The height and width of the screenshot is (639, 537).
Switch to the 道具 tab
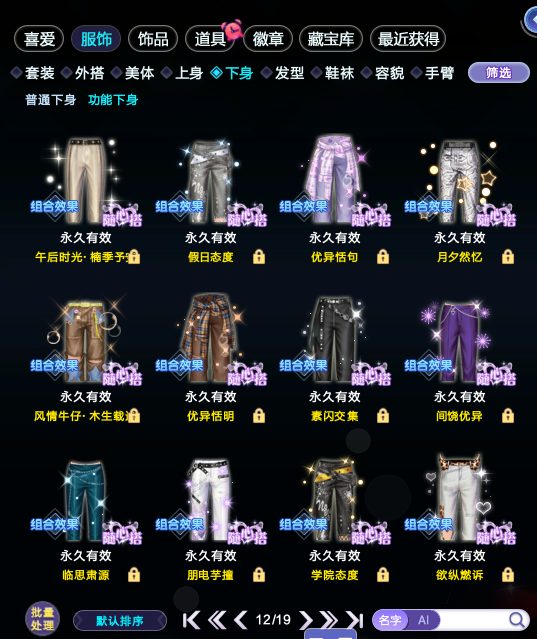pyautogui.click(x=209, y=39)
